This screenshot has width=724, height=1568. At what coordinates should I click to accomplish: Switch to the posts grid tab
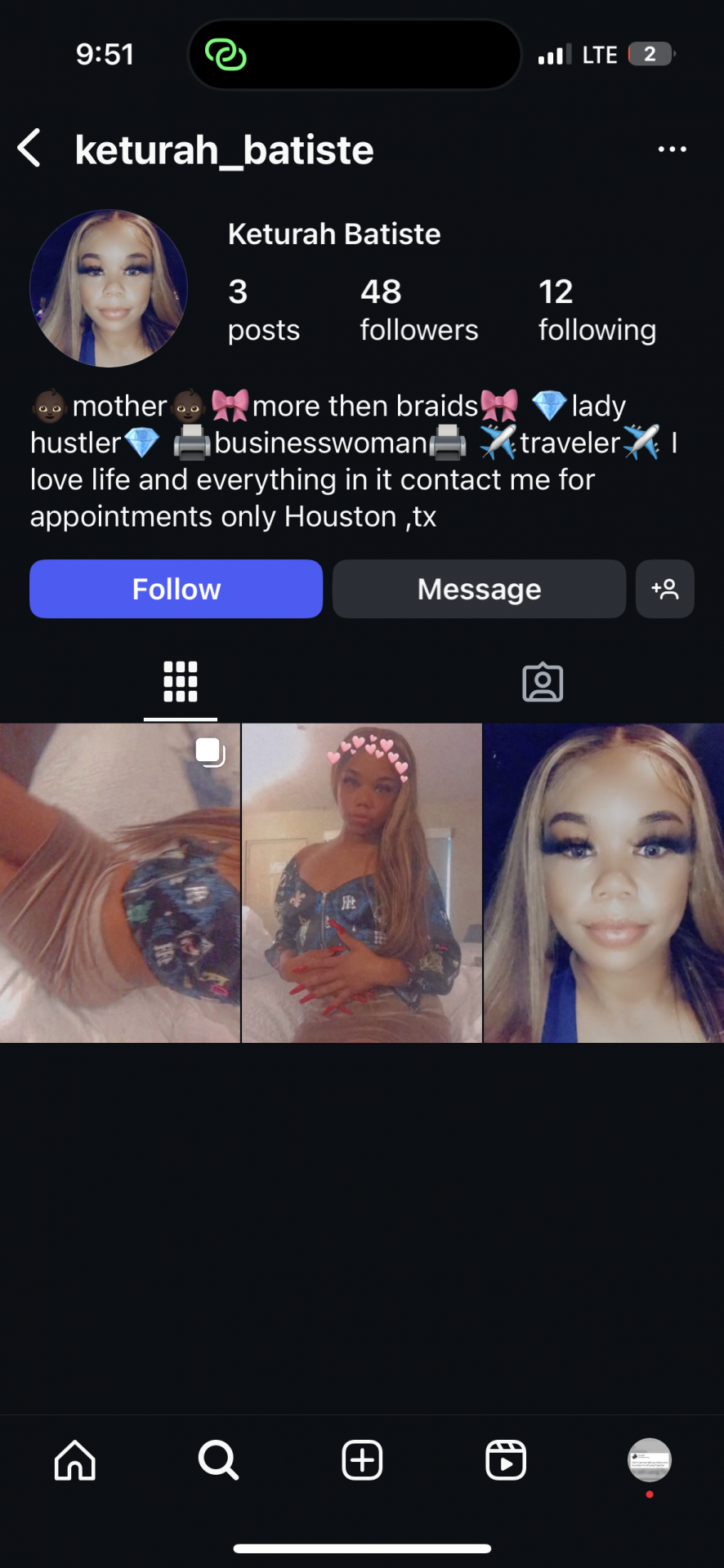tap(181, 681)
